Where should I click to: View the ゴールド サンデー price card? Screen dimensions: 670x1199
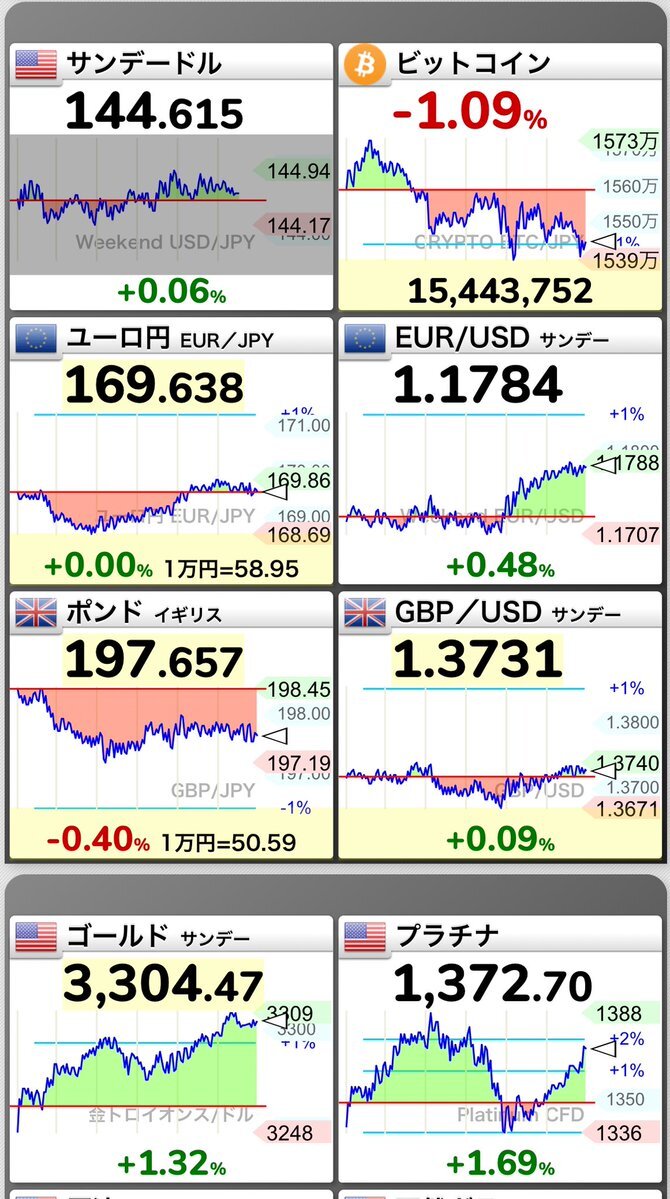pyautogui.click(x=171, y=1049)
